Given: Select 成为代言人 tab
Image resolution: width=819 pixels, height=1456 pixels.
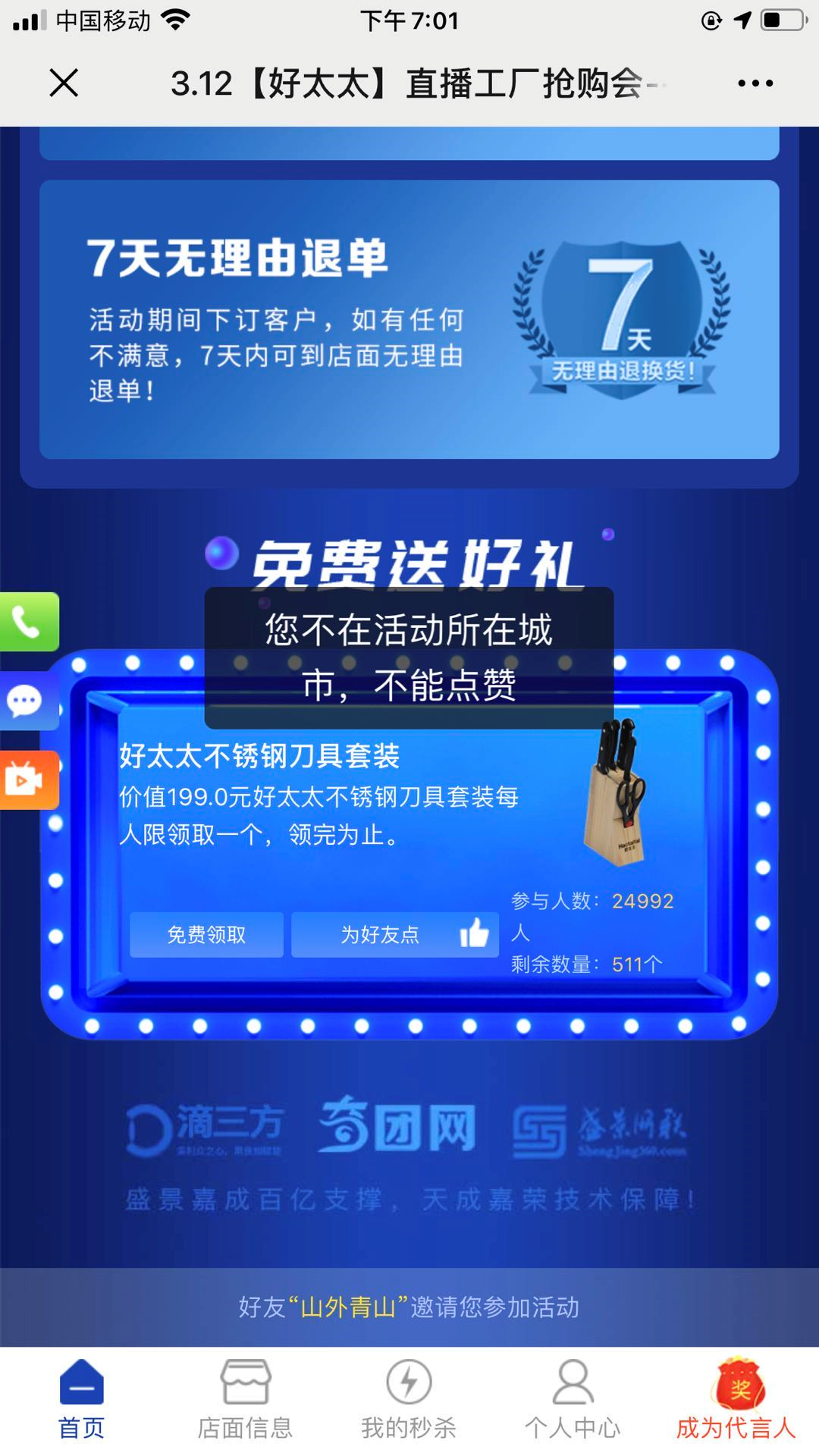Looking at the screenshot, I should tap(736, 1400).
